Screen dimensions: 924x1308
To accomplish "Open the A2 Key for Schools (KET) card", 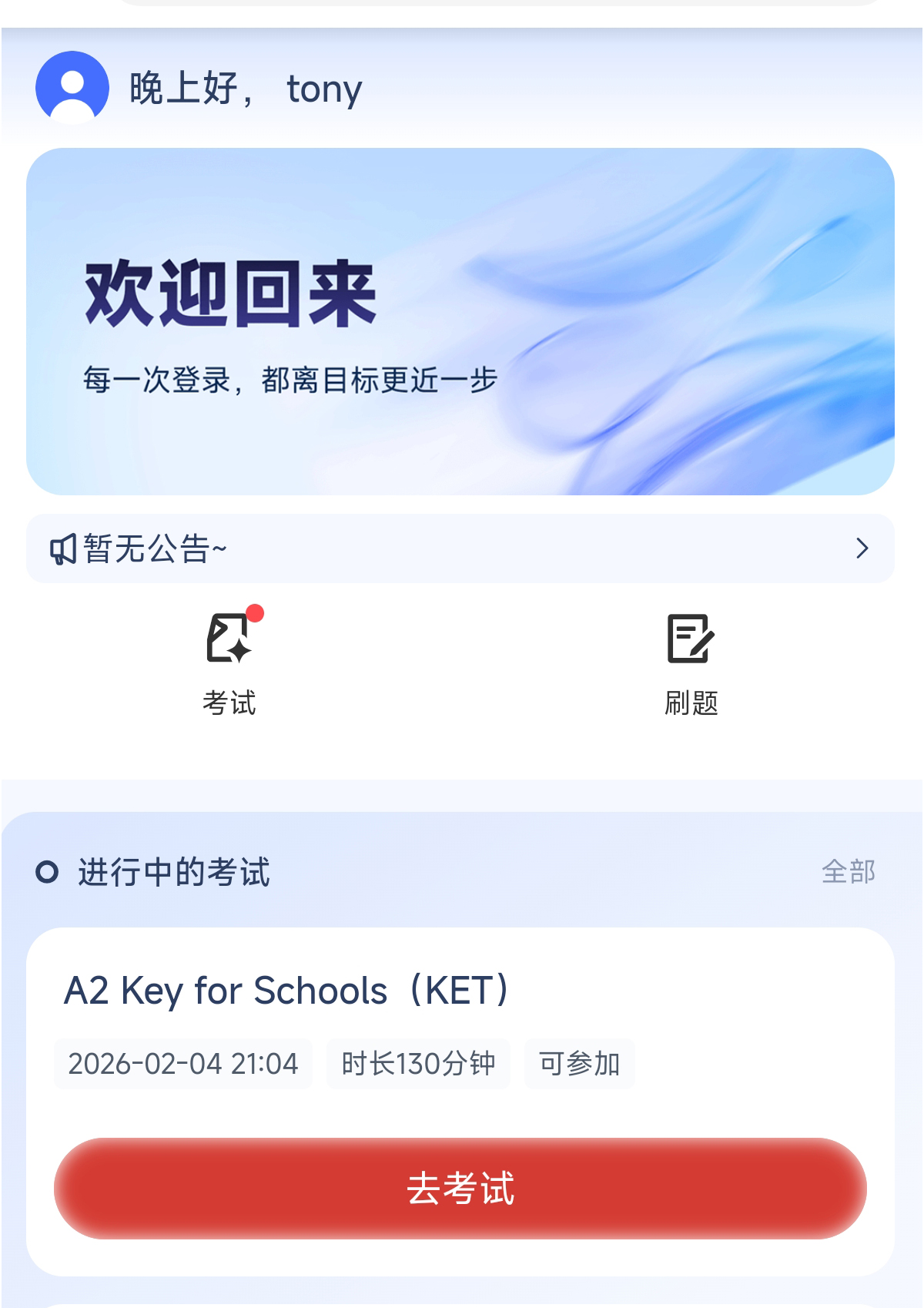I will click(286, 991).
